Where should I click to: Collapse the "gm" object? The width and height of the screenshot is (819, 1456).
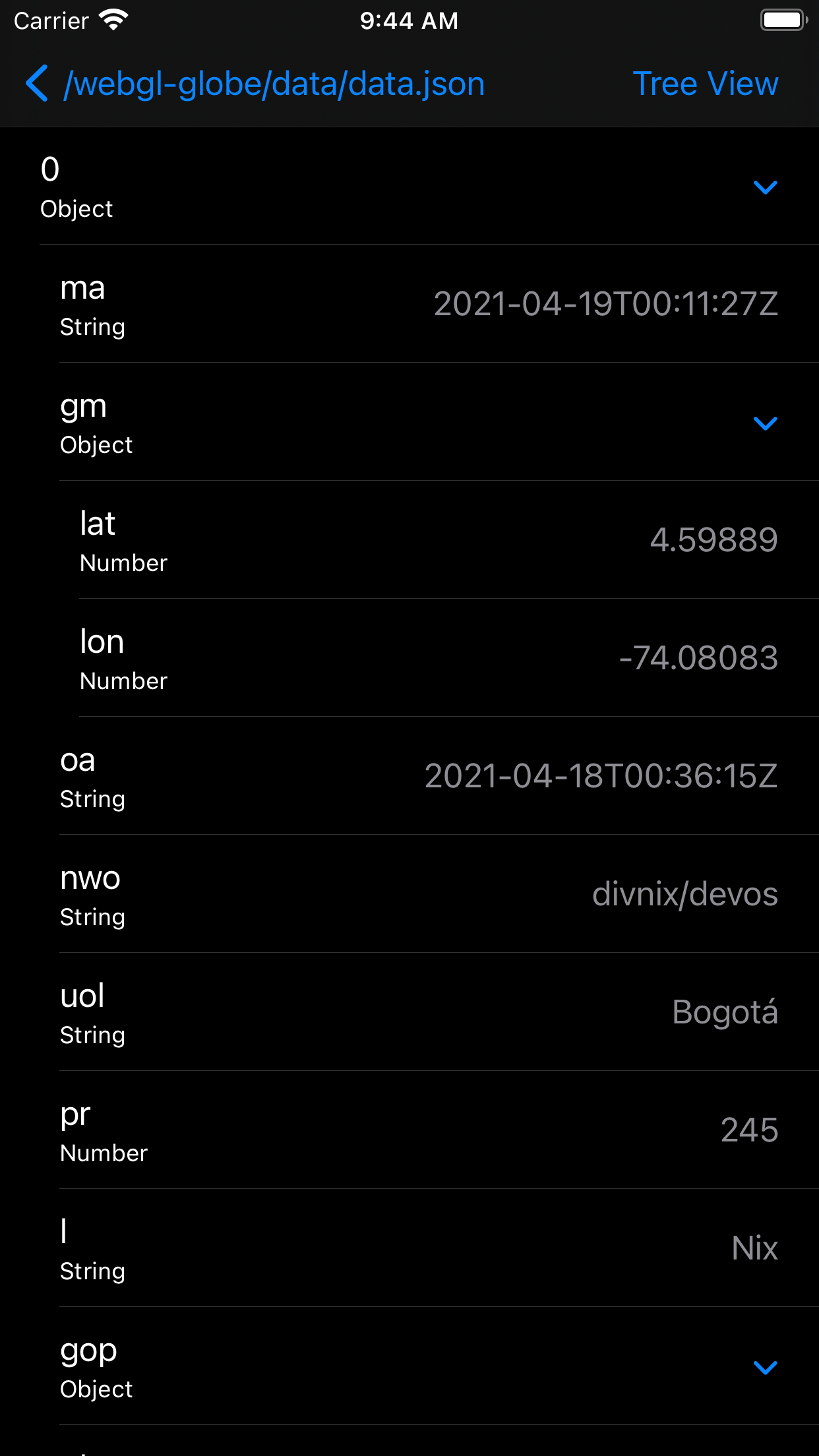(x=766, y=424)
